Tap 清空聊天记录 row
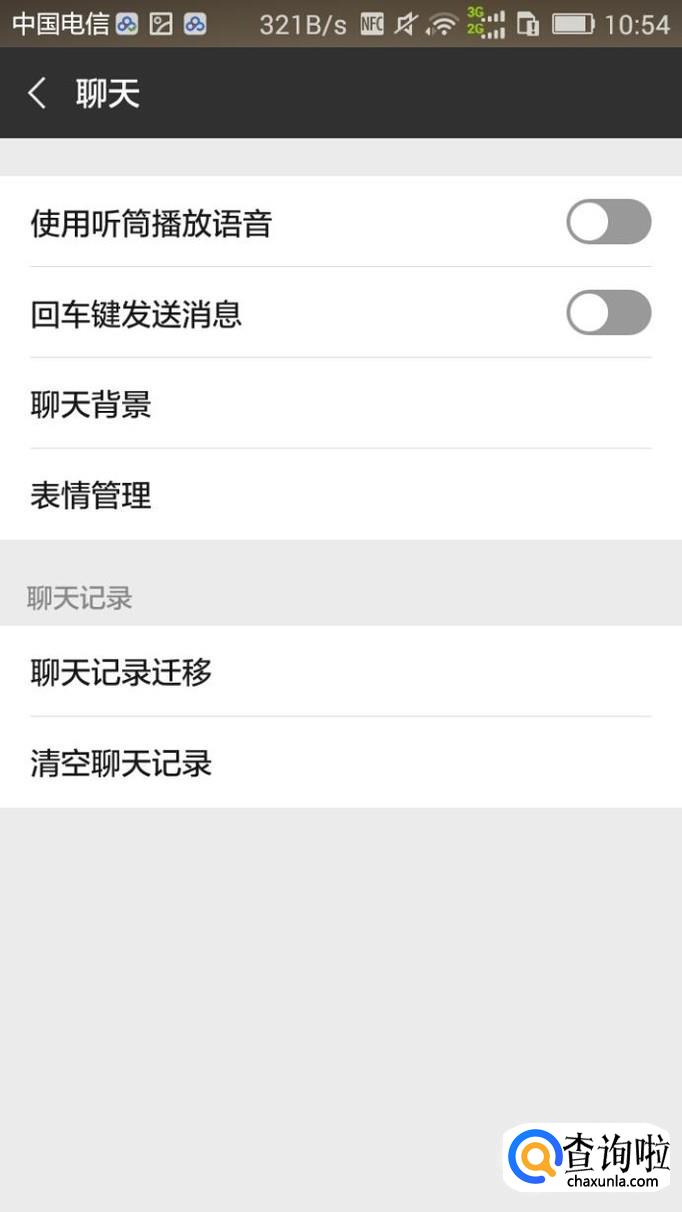The image size is (682, 1212). [x=340, y=764]
